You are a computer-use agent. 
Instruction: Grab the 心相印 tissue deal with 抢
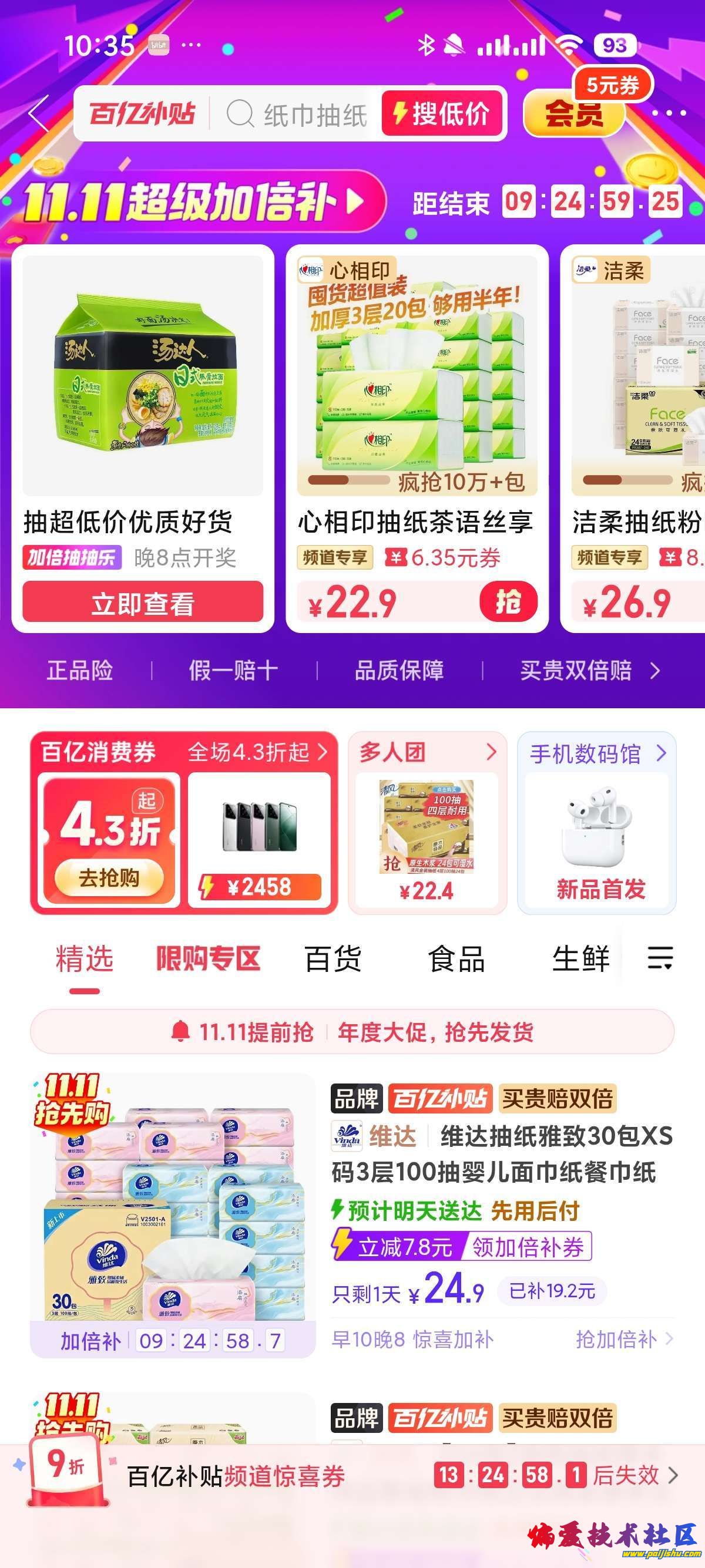tap(508, 602)
